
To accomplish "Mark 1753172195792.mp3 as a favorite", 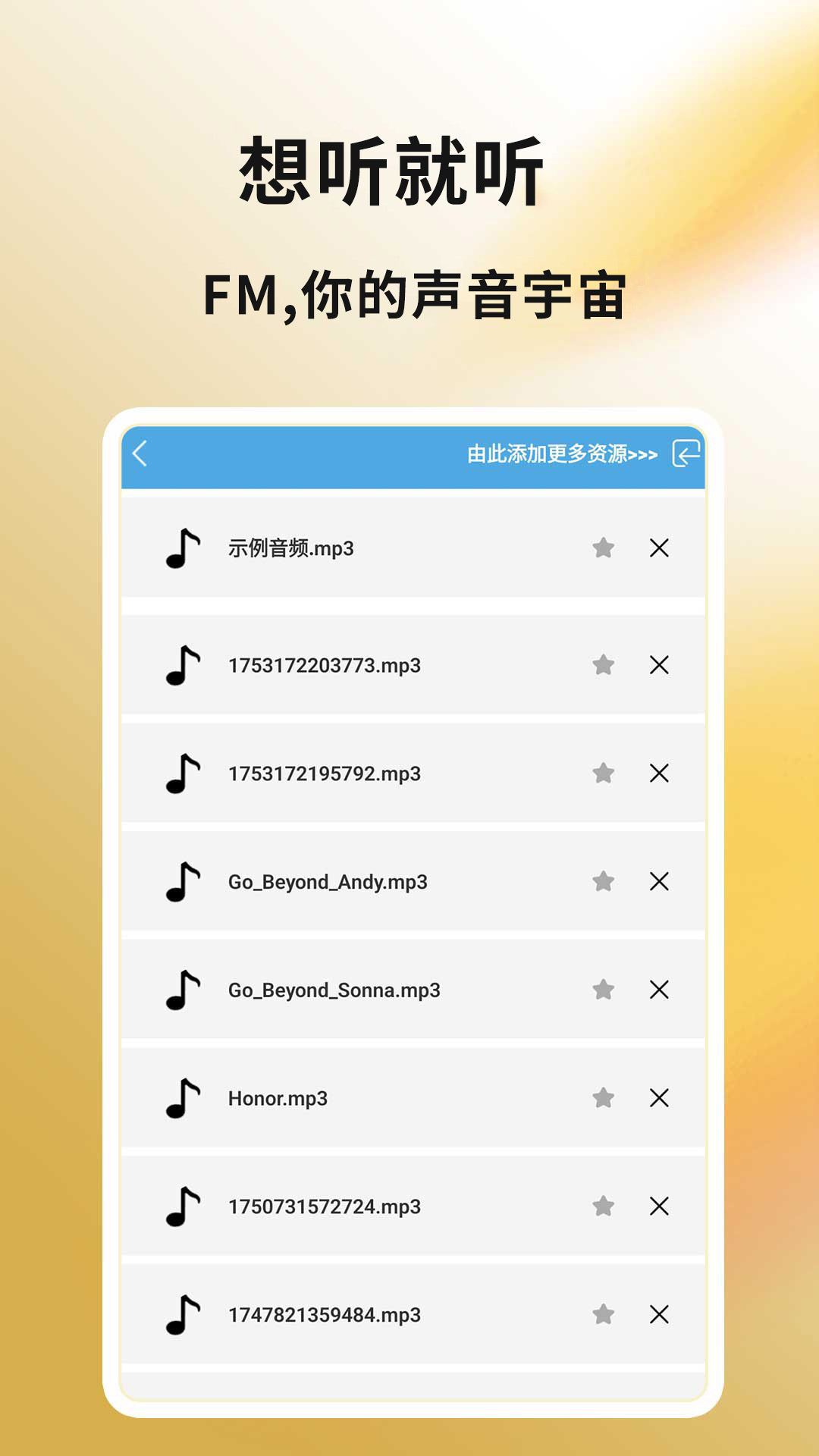I will point(603,773).
